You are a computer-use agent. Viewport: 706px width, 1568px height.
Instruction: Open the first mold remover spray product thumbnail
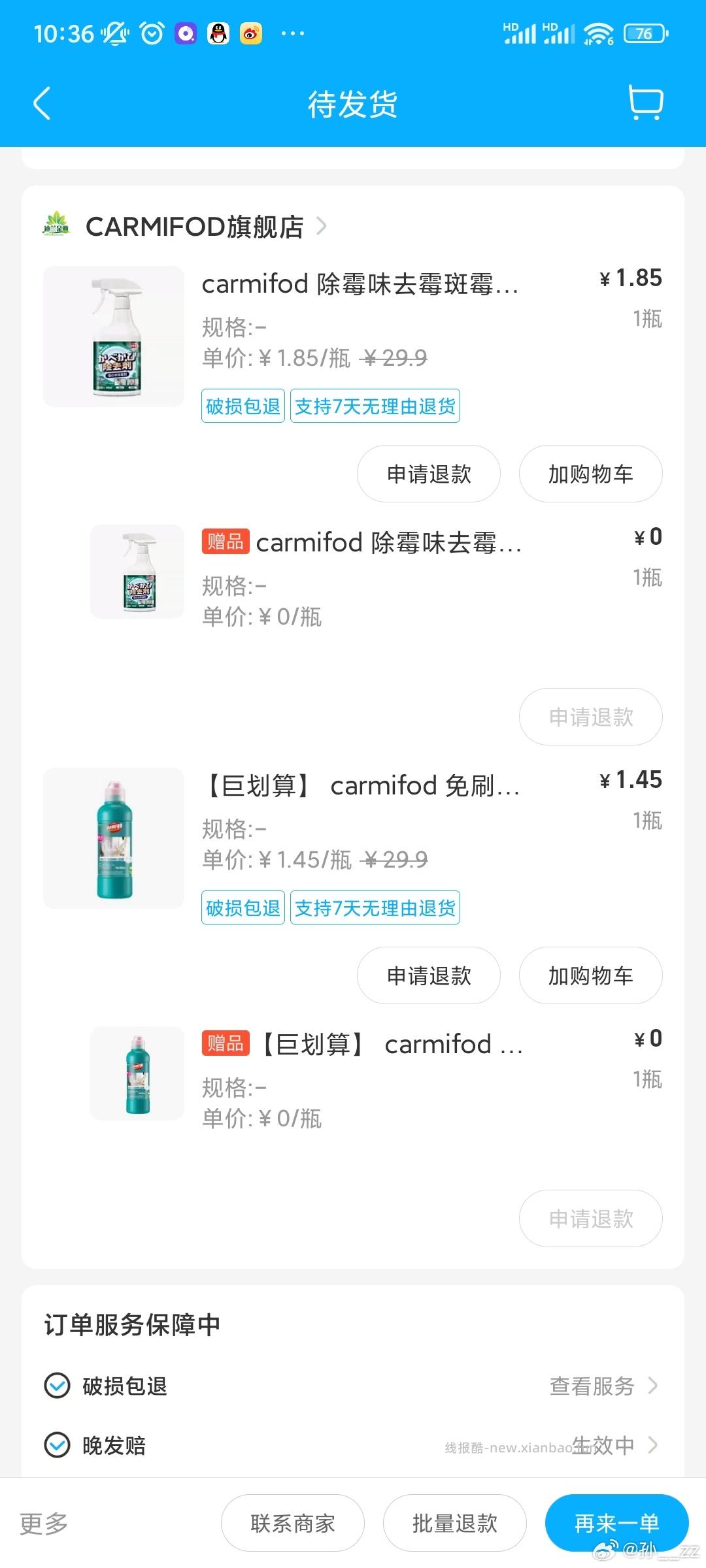pyautogui.click(x=113, y=336)
